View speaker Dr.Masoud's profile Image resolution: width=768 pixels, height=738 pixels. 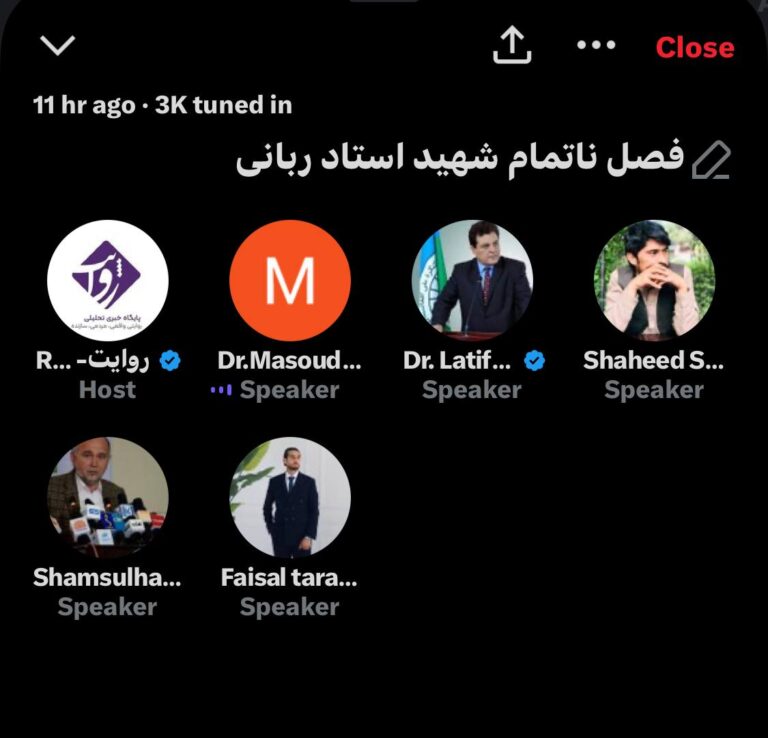289,281
